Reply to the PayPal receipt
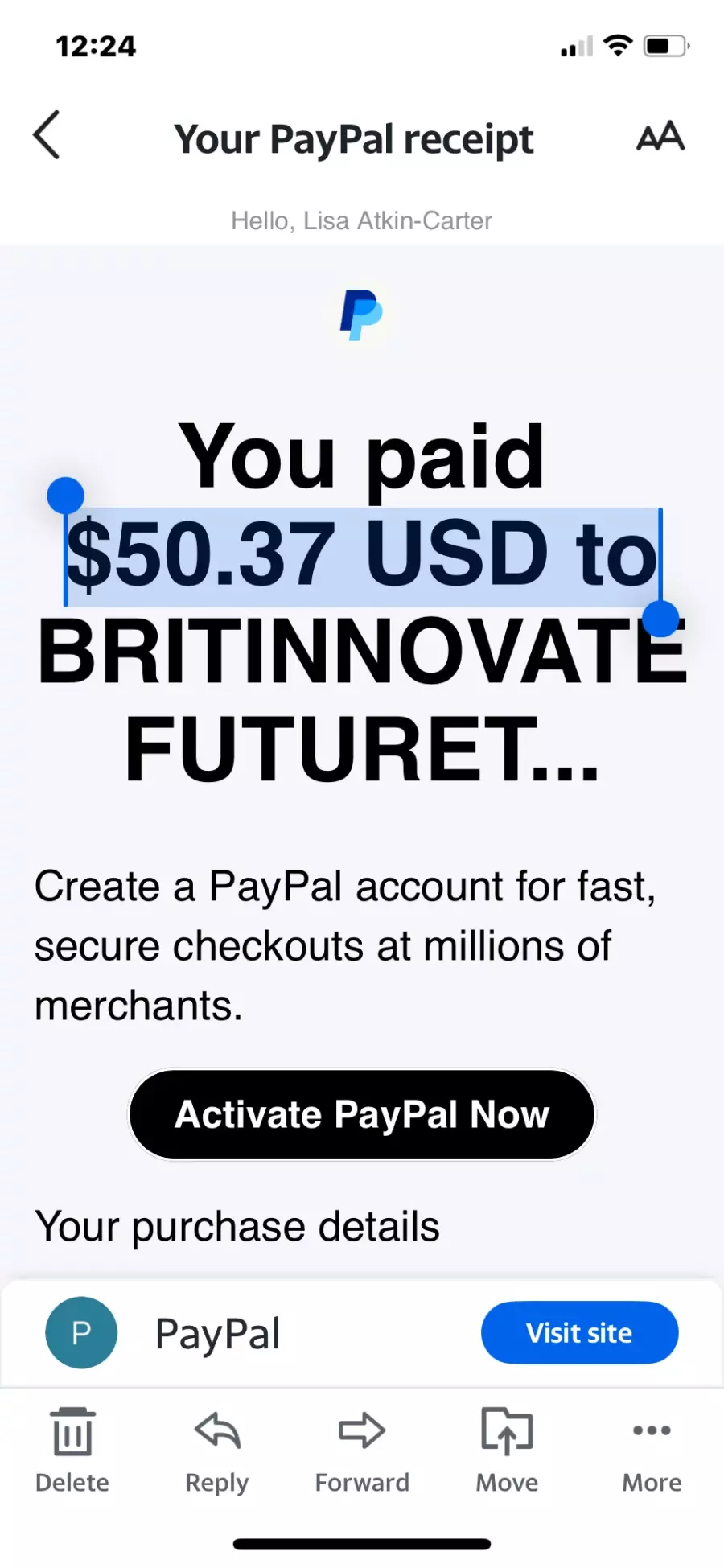The image size is (724, 1568). point(217,1448)
